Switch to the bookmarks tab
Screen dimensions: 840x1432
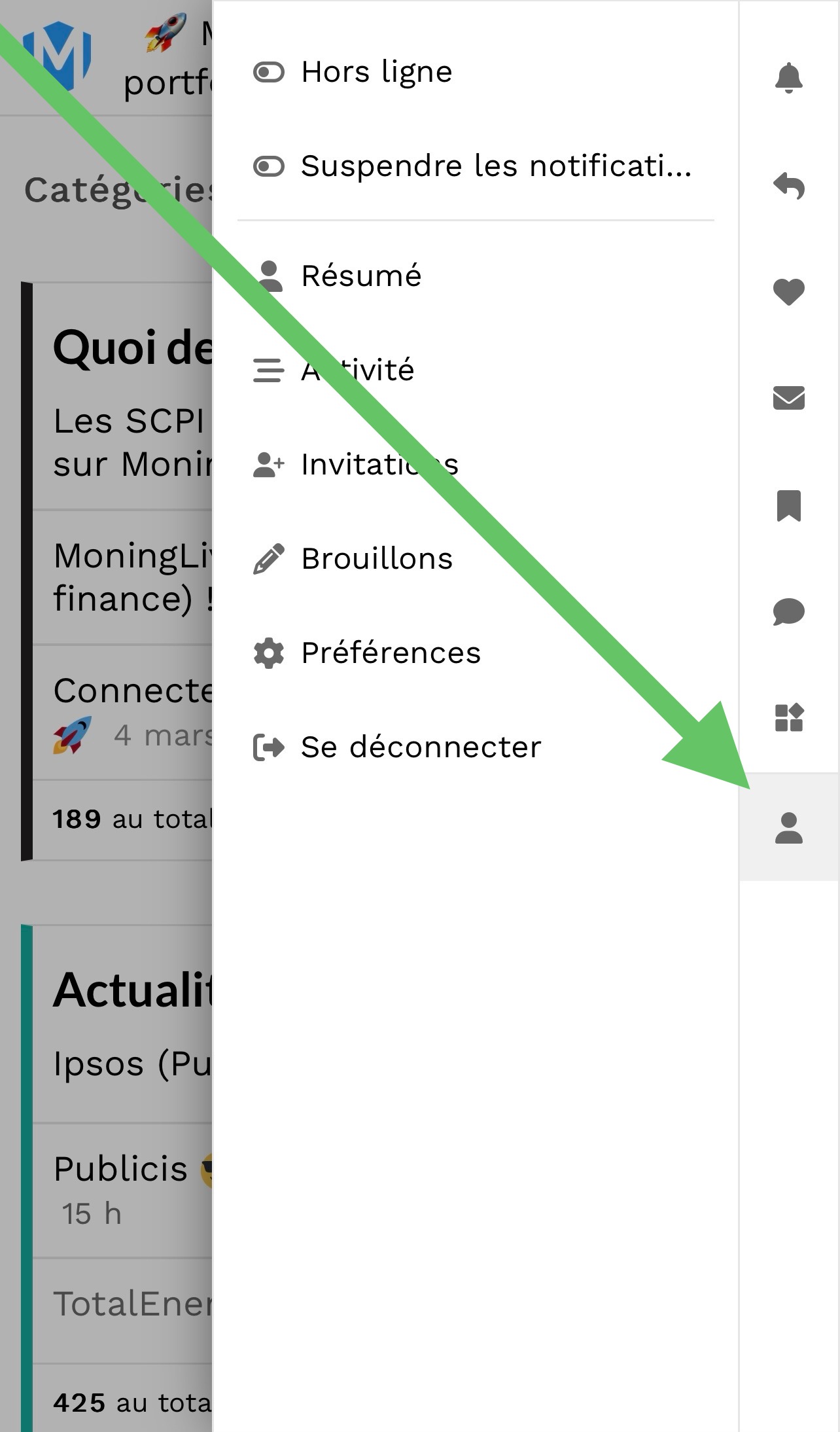789,505
